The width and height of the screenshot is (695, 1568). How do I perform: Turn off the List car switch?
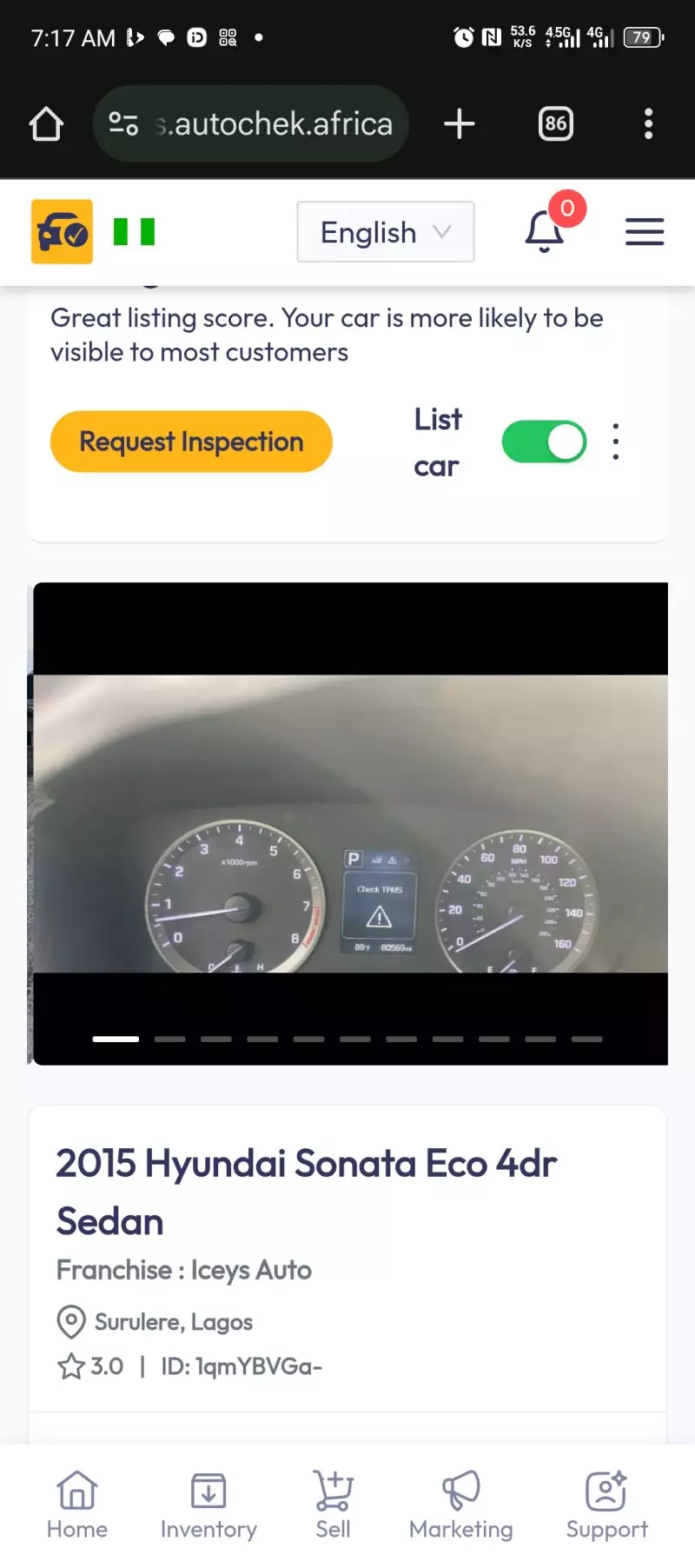[544, 442]
